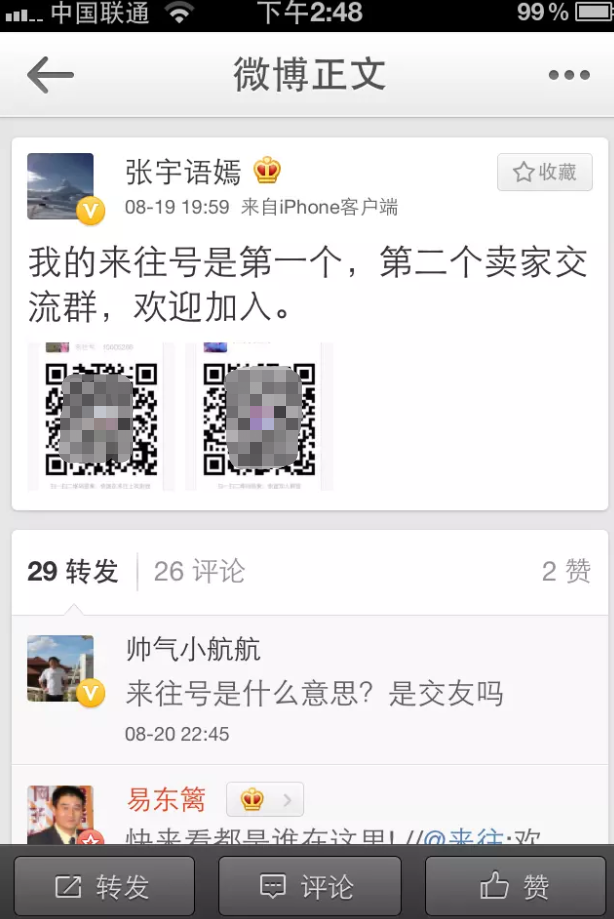Screen dimensions: 614x919
Task: Switch to the 29 转发 tab
Action: click(73, 572)
